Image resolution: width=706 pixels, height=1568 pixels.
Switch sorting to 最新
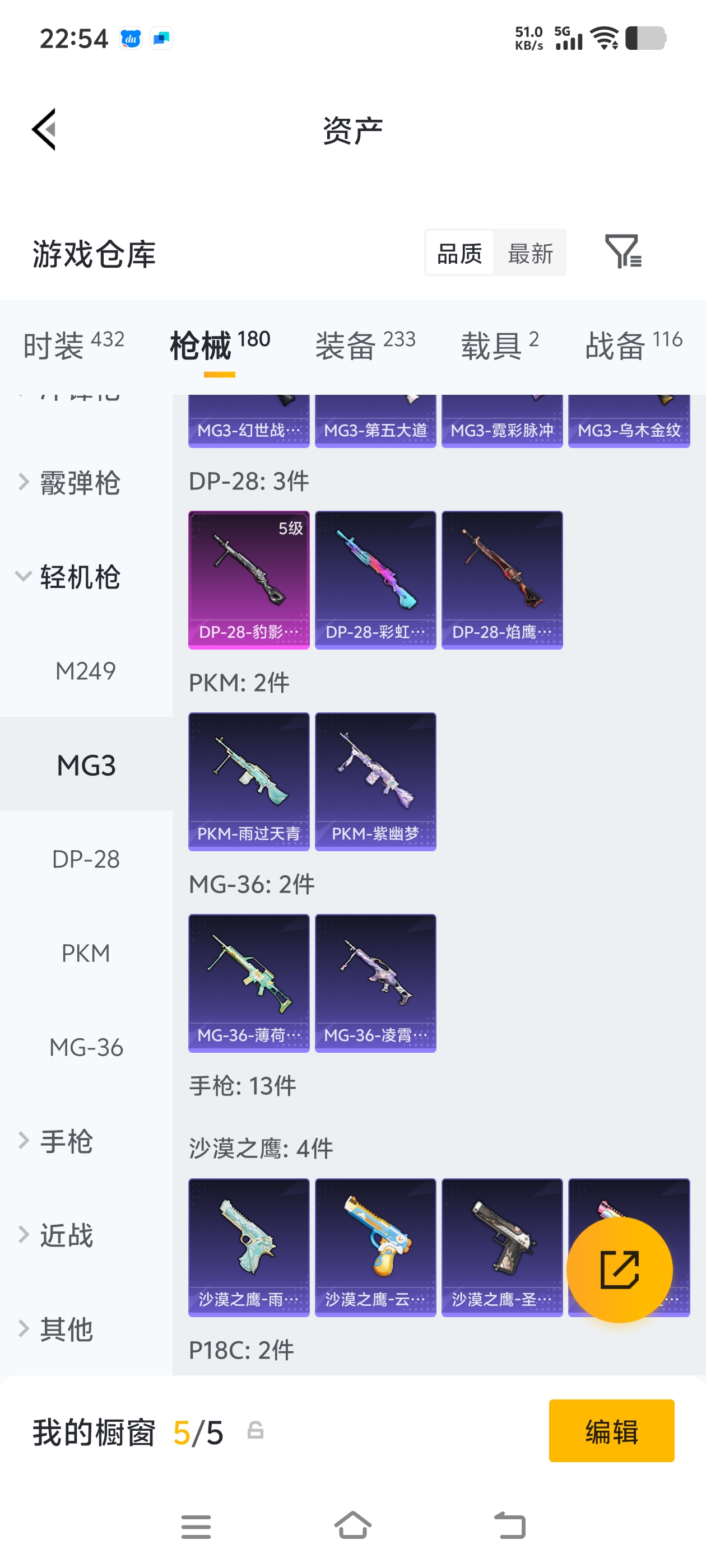(x=530, y=253)
